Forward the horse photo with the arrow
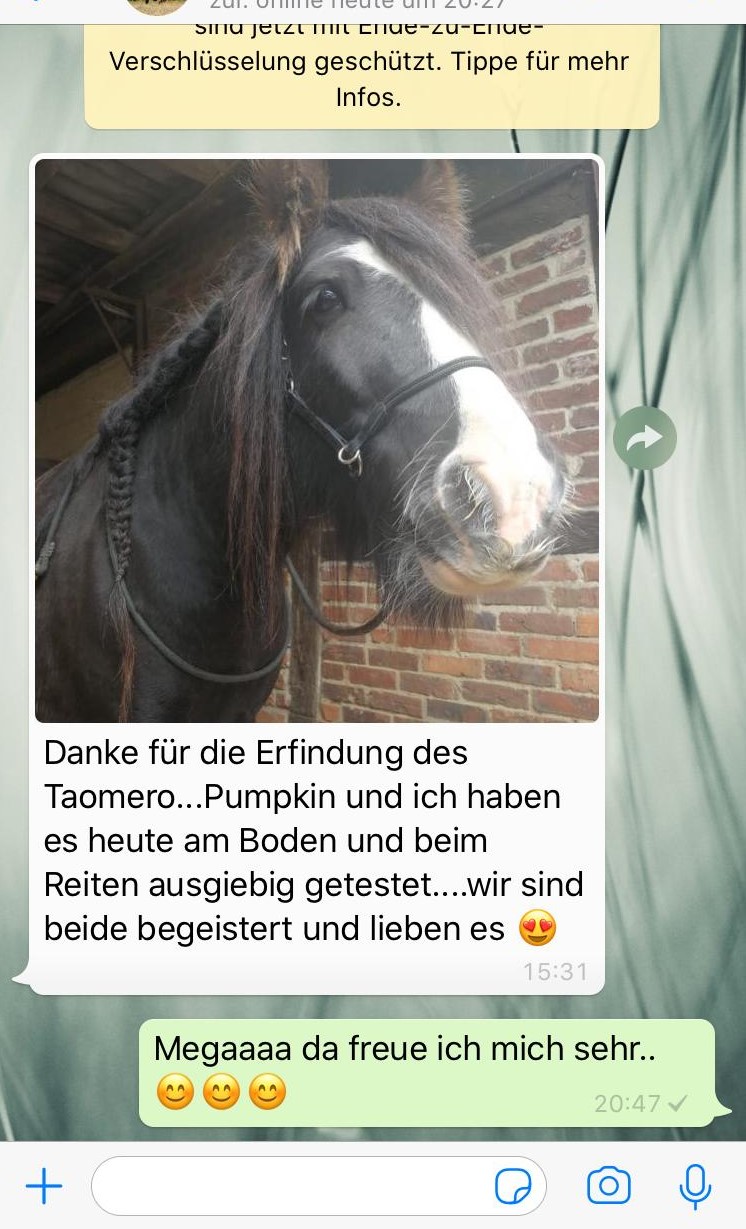The image size is (746, 1229). coord(645,437)
